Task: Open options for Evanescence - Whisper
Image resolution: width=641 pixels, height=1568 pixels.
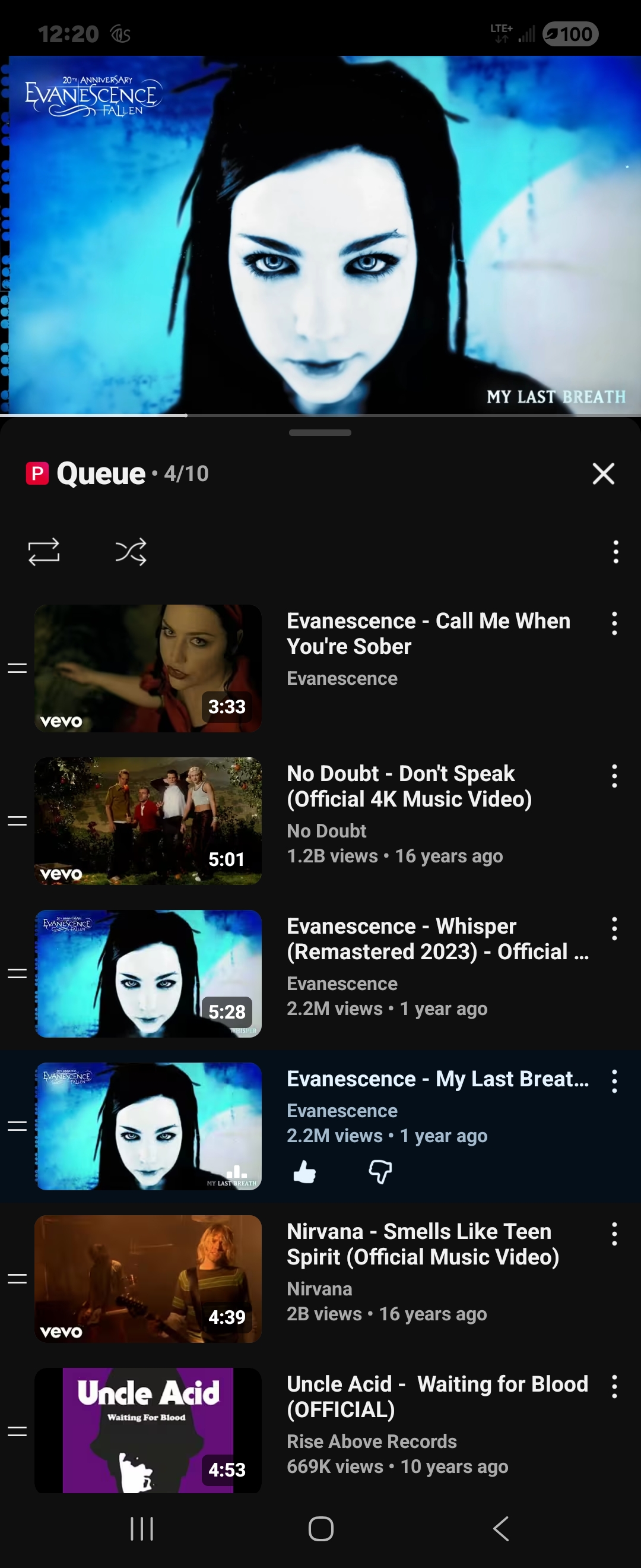Action: pyautogui.click(x=614, y=930)
